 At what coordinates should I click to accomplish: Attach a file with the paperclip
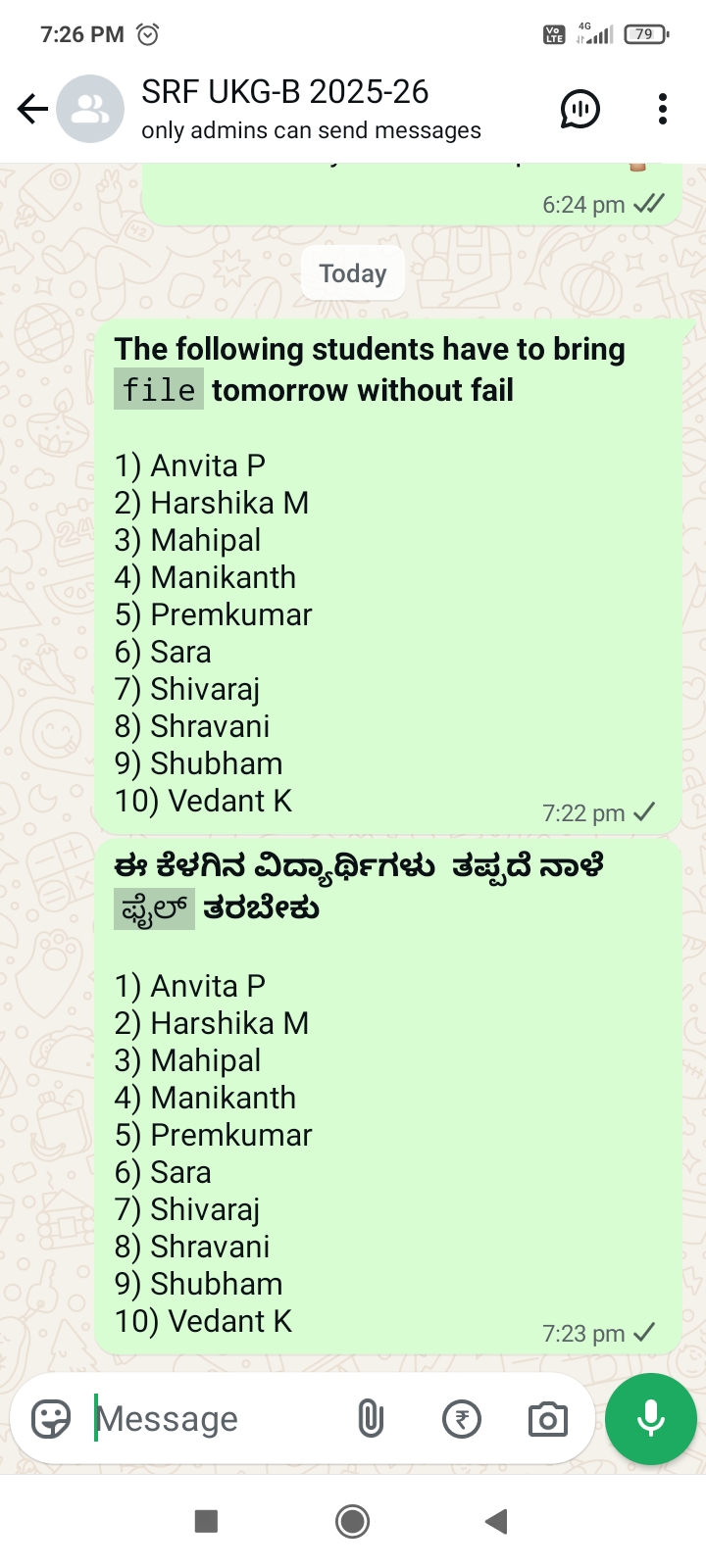click(x=371, y=1419)
